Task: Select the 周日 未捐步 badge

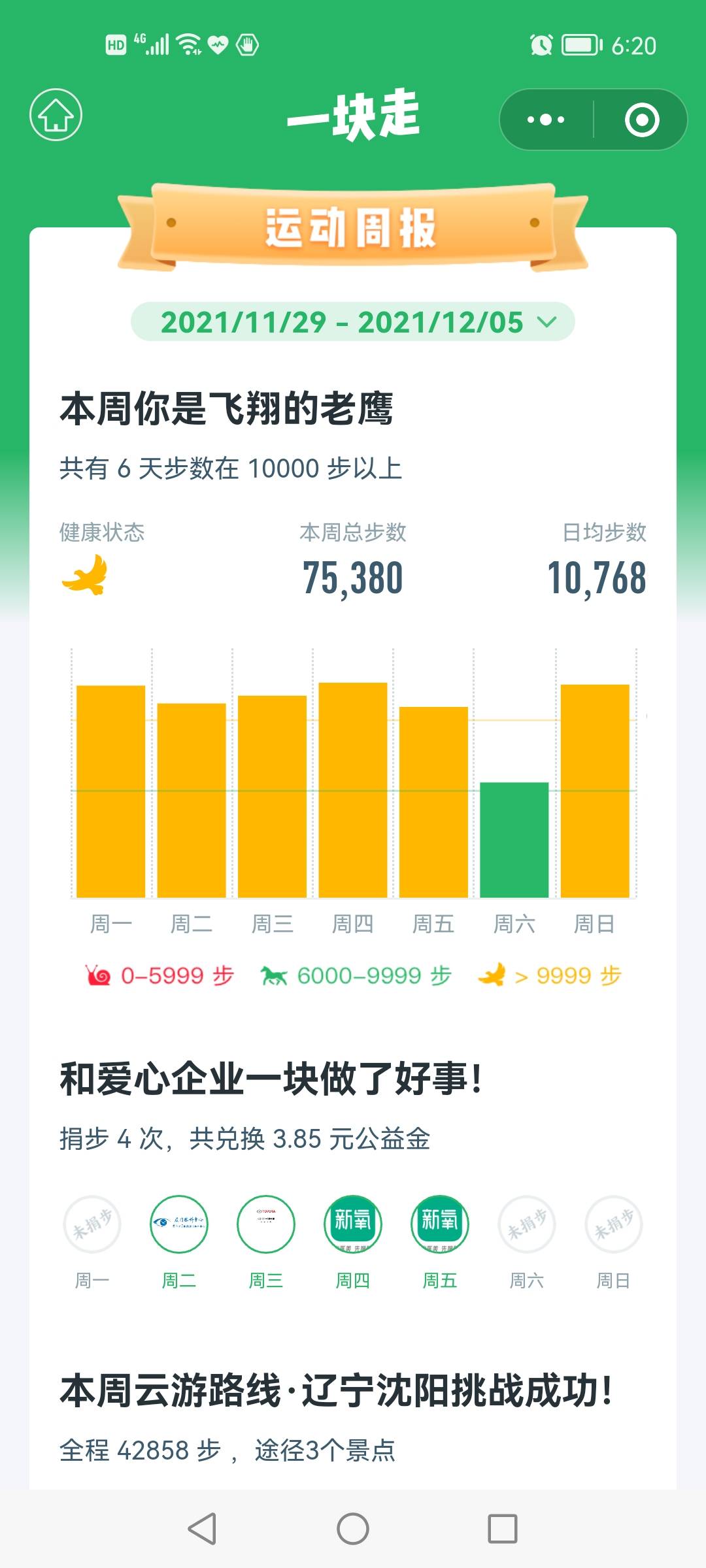Action: pos(613,1223)
